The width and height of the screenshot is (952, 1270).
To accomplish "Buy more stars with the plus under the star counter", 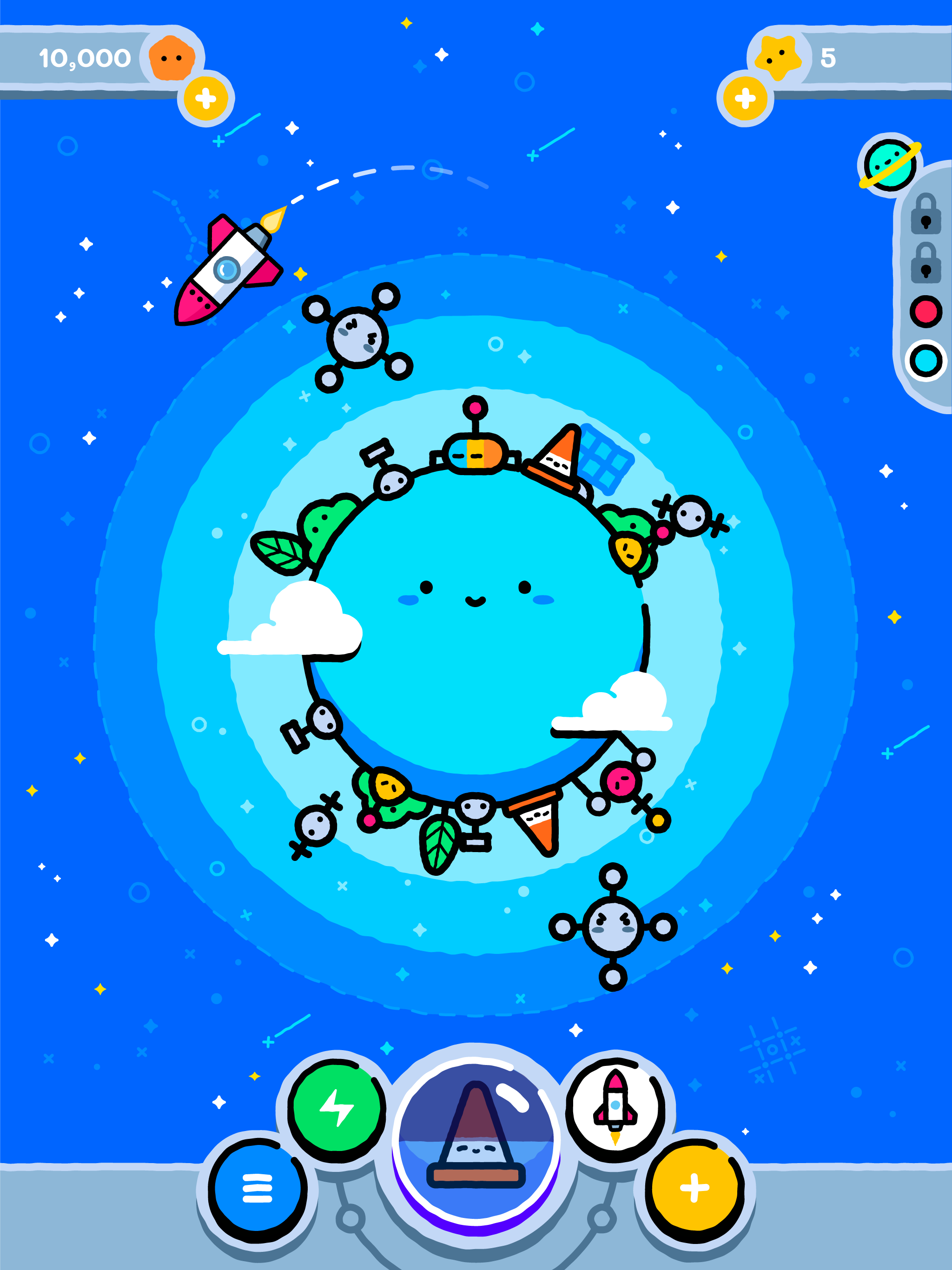I will point(745,98).
